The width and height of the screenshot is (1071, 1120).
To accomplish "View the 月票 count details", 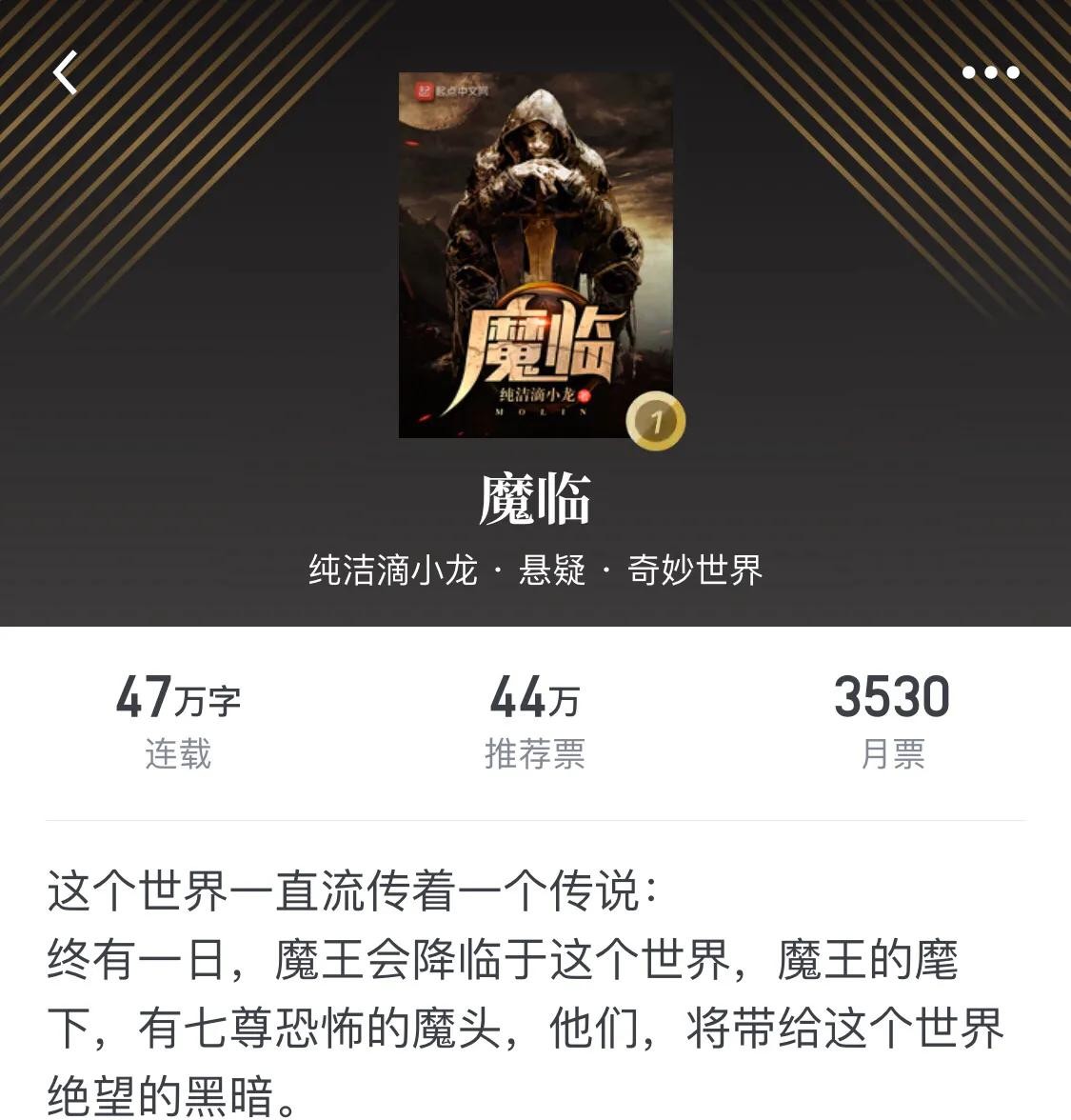I will pyautogui.click(x=892, y=721).
